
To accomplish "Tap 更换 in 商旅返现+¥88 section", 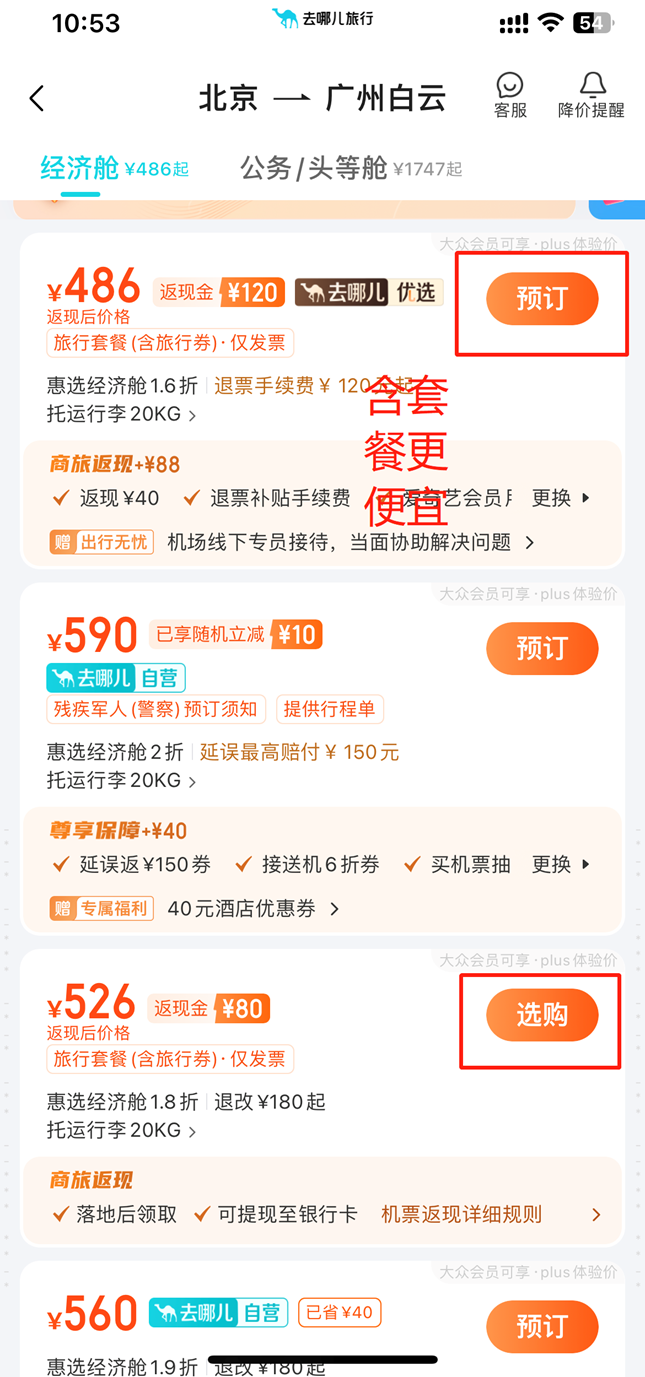I will click(560, 498).
